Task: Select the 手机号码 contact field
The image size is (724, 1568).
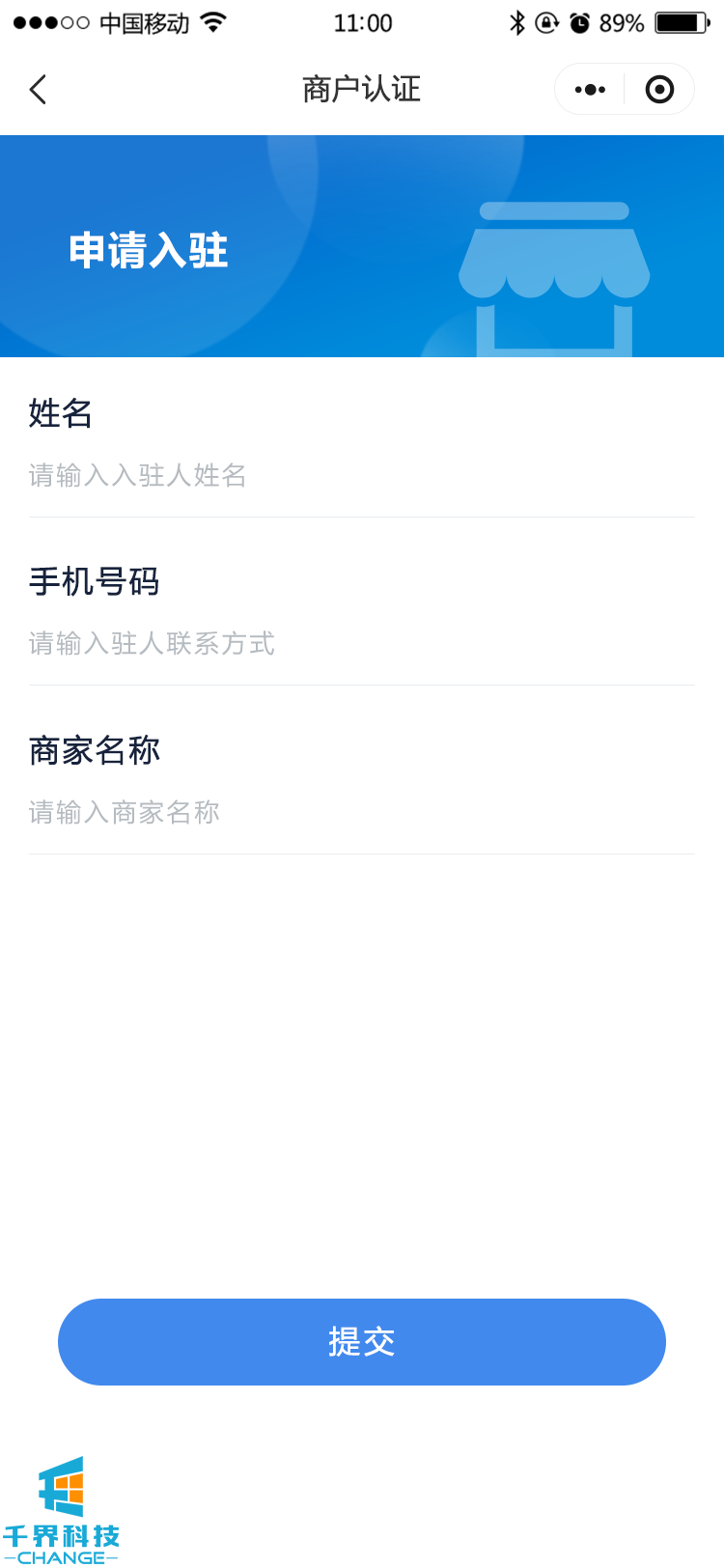Action: coord(361,643)
